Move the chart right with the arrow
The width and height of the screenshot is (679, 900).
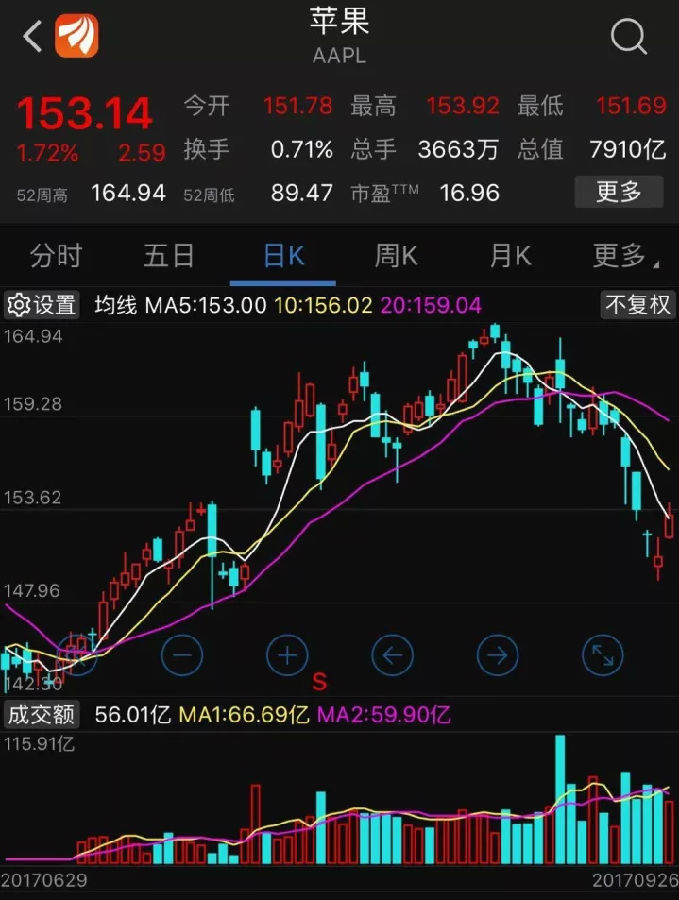point(498,656)
